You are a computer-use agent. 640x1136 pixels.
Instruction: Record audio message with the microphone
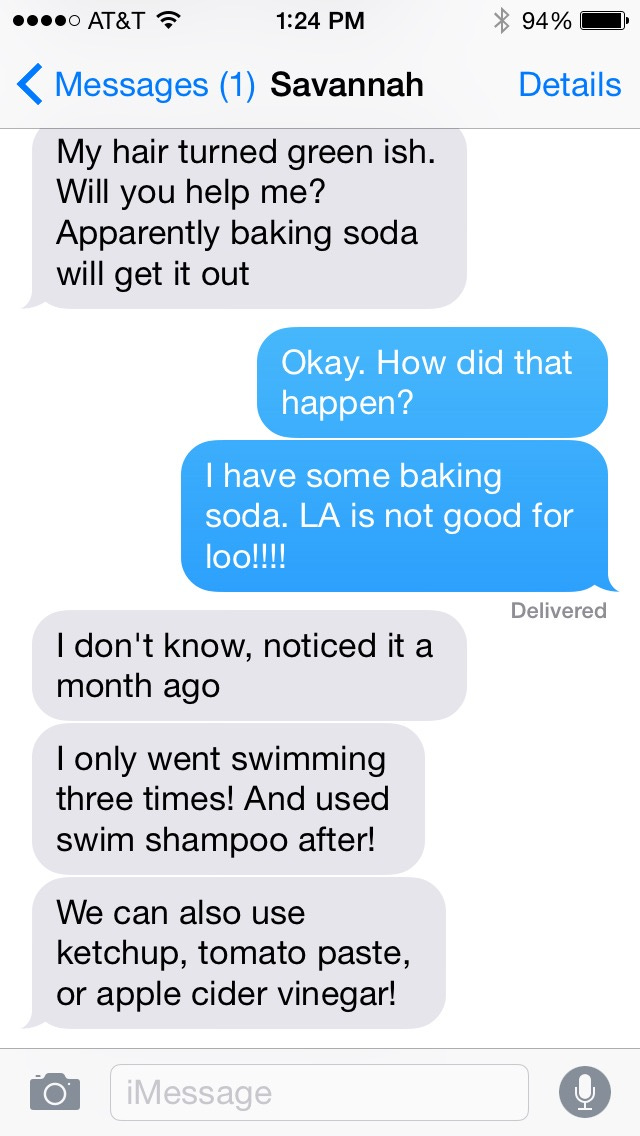585,1093
